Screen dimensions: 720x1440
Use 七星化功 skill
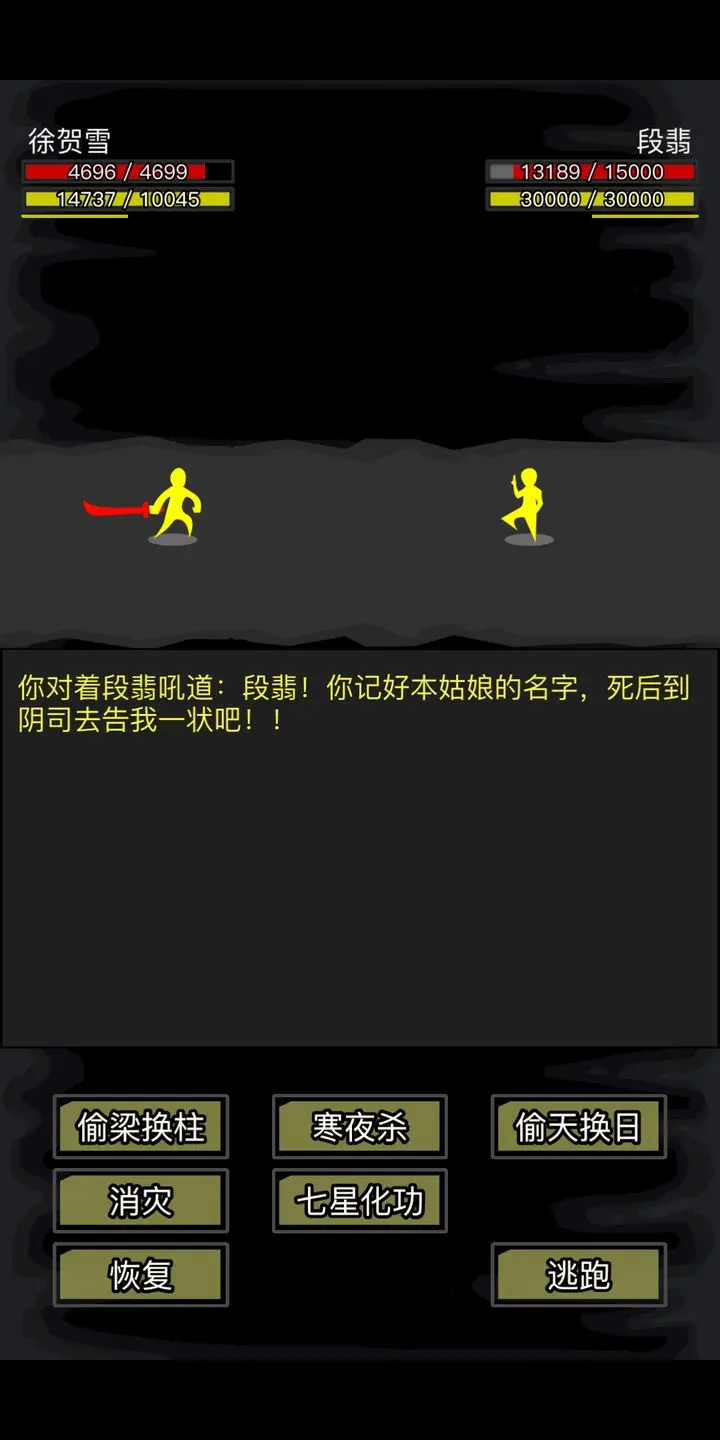[359, 1201]
